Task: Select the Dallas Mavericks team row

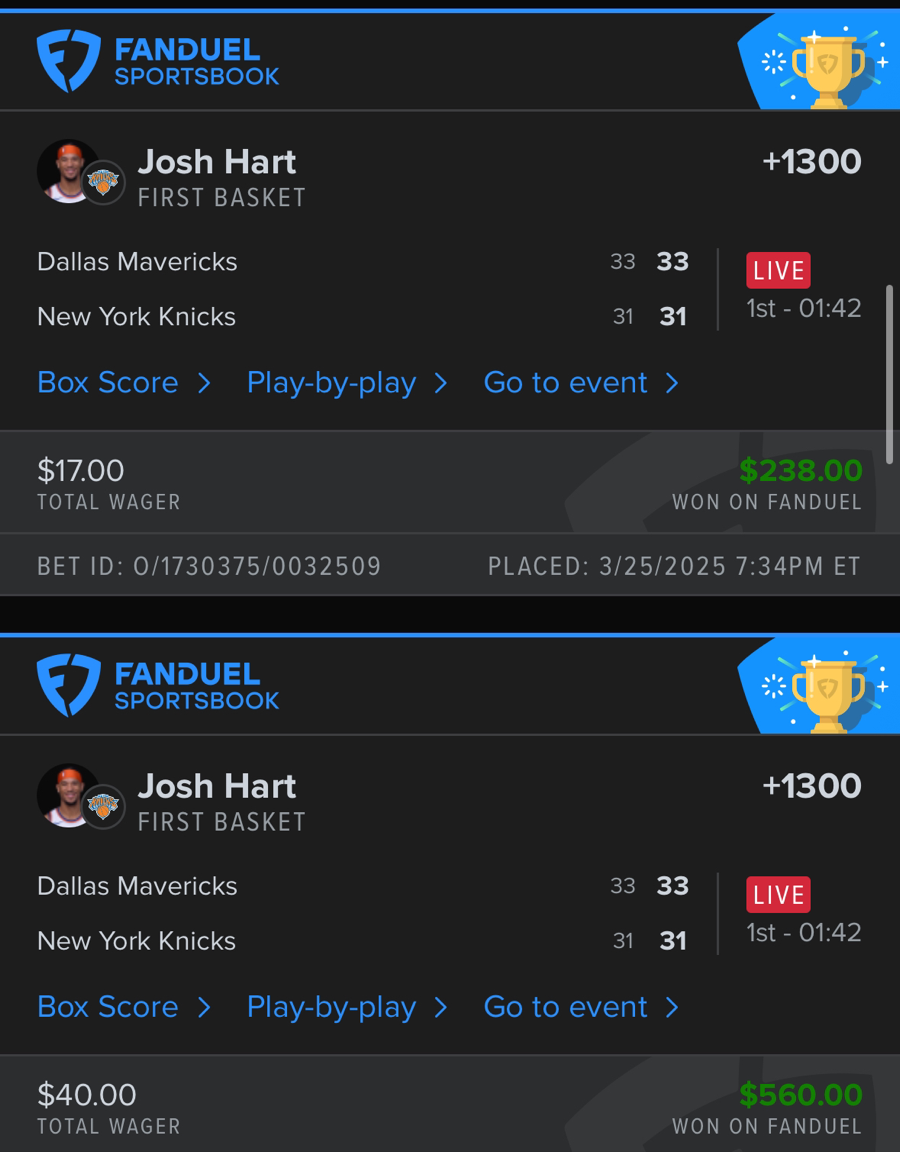Action: 137,262
